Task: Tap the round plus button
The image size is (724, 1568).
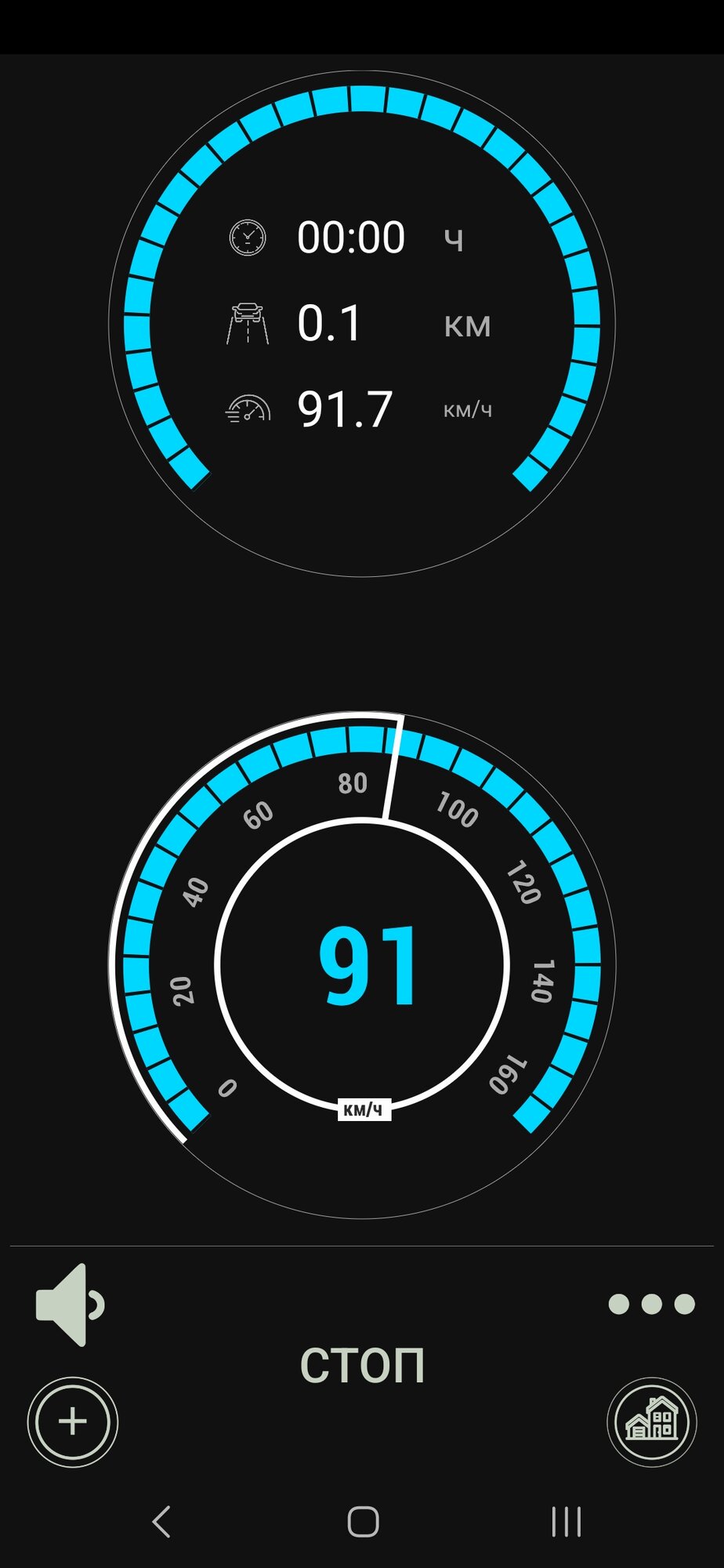Action: pos(73,1421)
